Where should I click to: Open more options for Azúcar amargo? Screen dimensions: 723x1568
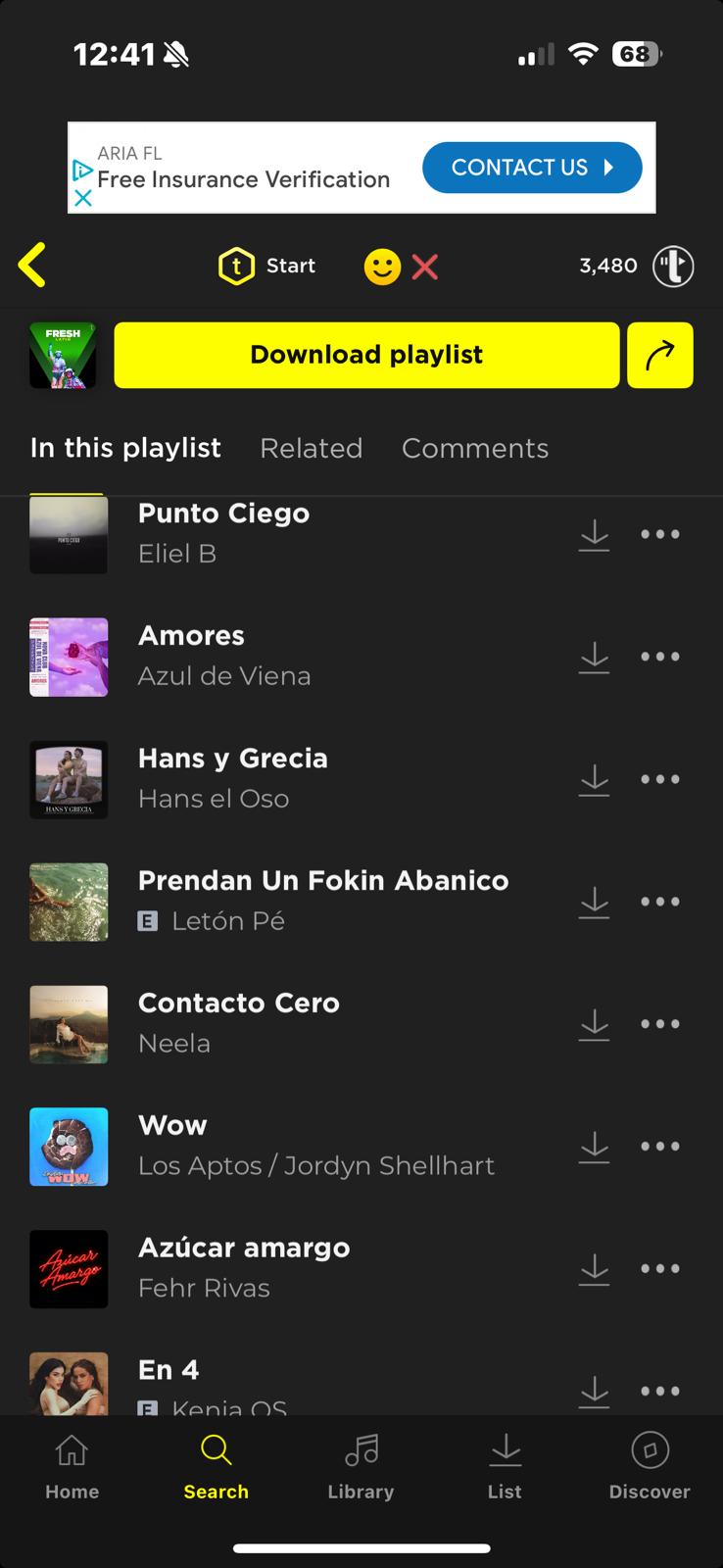659,1268
